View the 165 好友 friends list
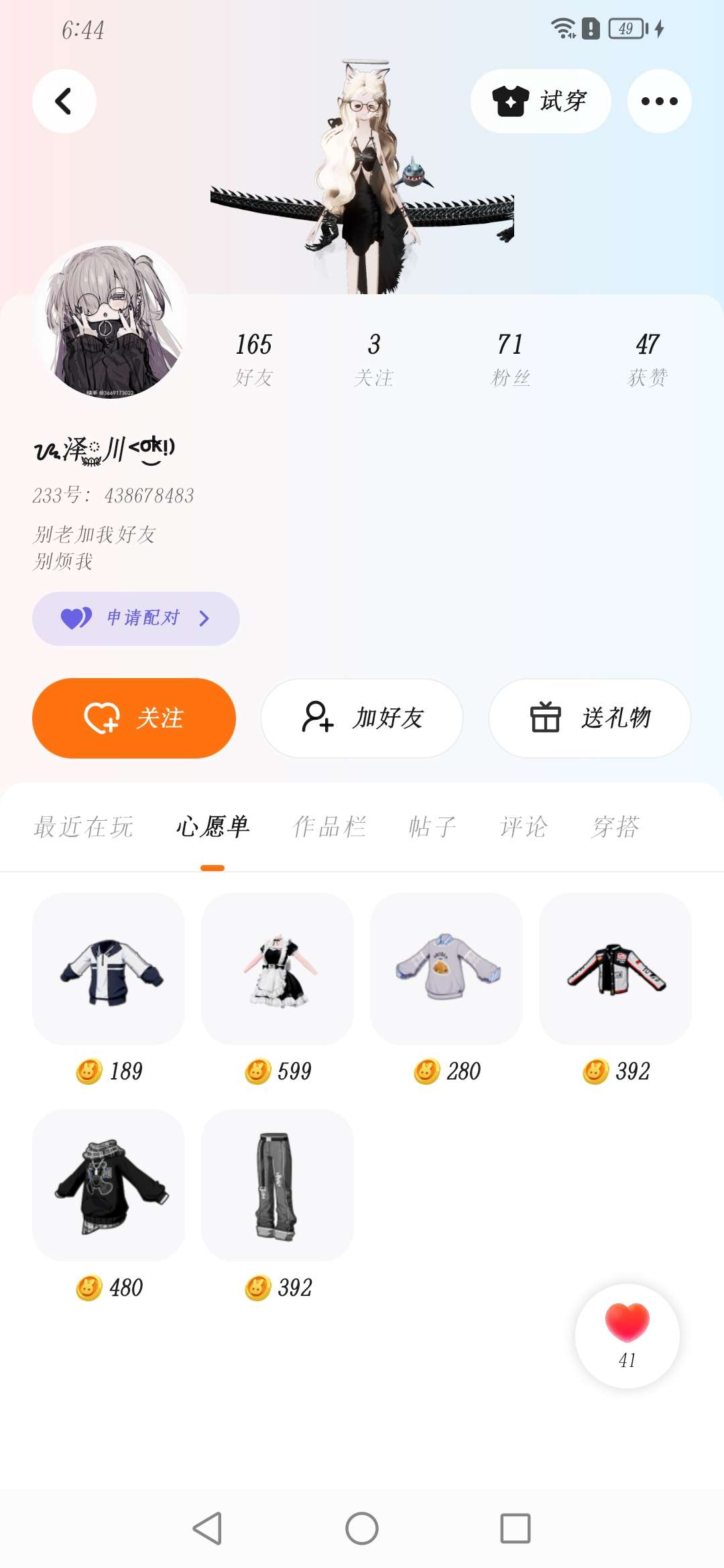Viewport: 724px width, 1568px height. (x=253, y=358)
